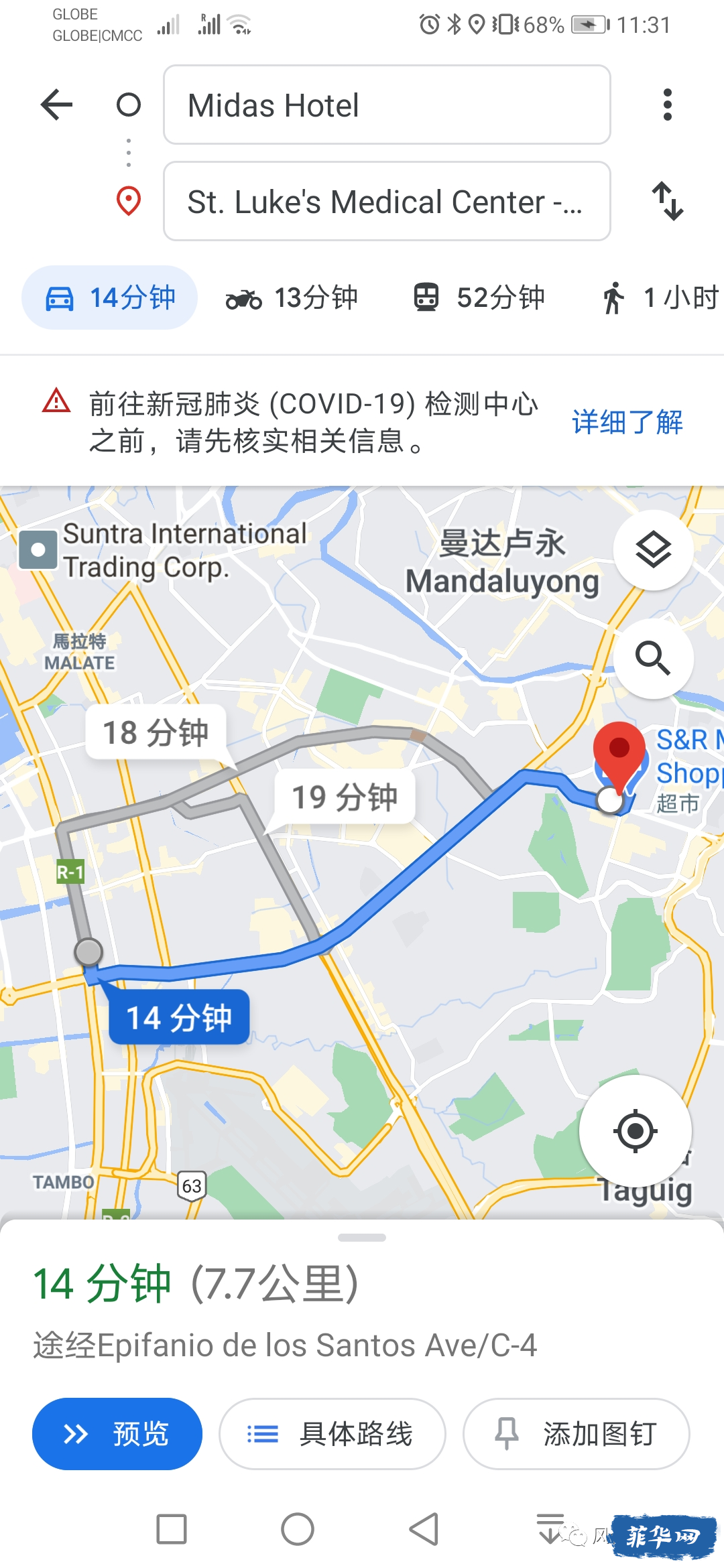Search along the route with the magnifier button
Image resolution: width=724 pixels, height=1568 pixels.
pyautogui.click(x=653, y=658)
